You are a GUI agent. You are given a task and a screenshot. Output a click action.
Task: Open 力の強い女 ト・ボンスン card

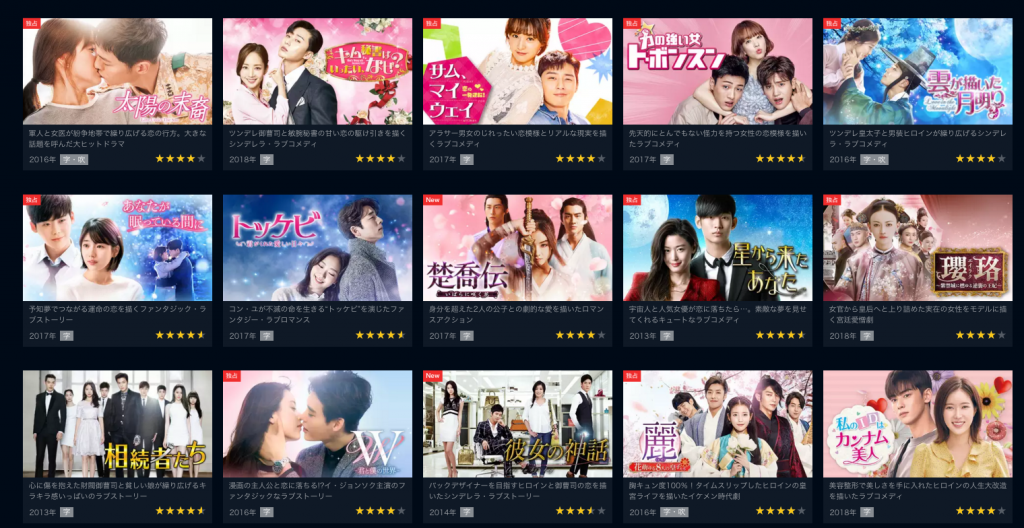[717, 71]
